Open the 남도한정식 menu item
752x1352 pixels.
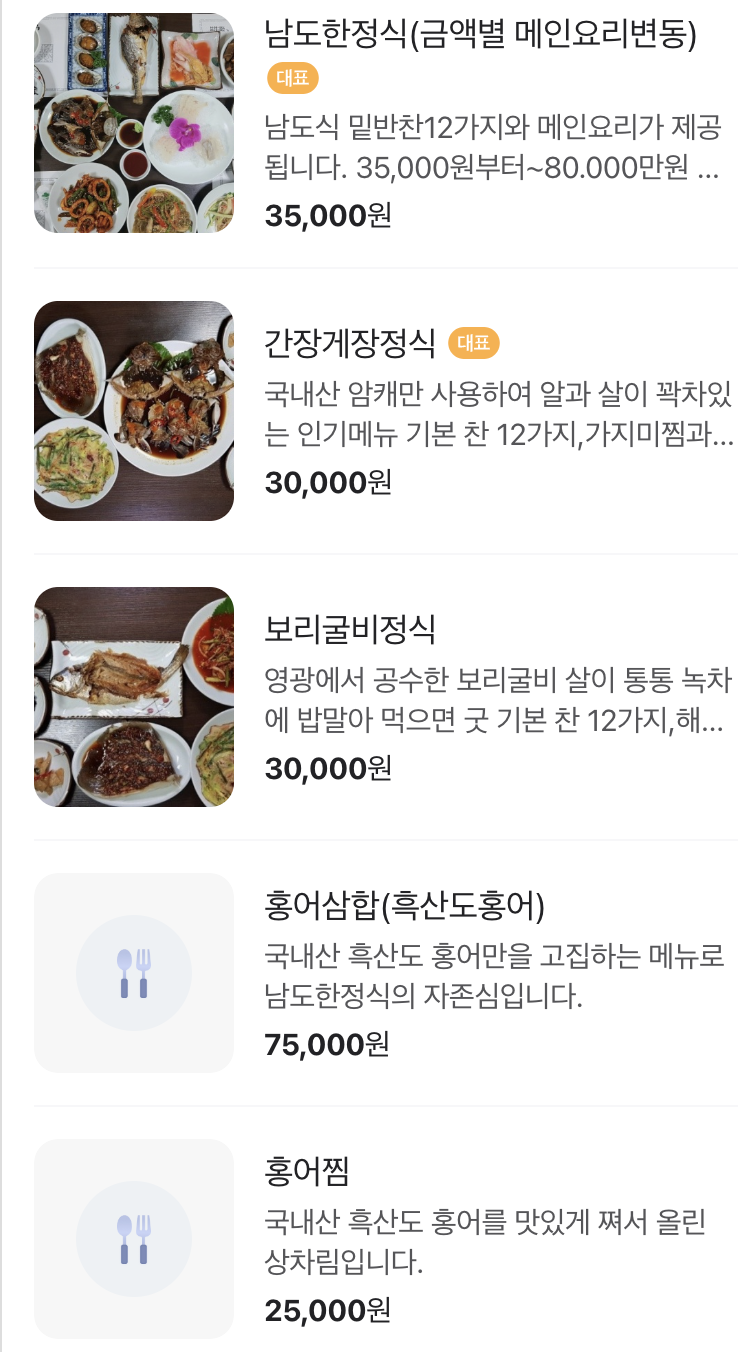(480, 36)
